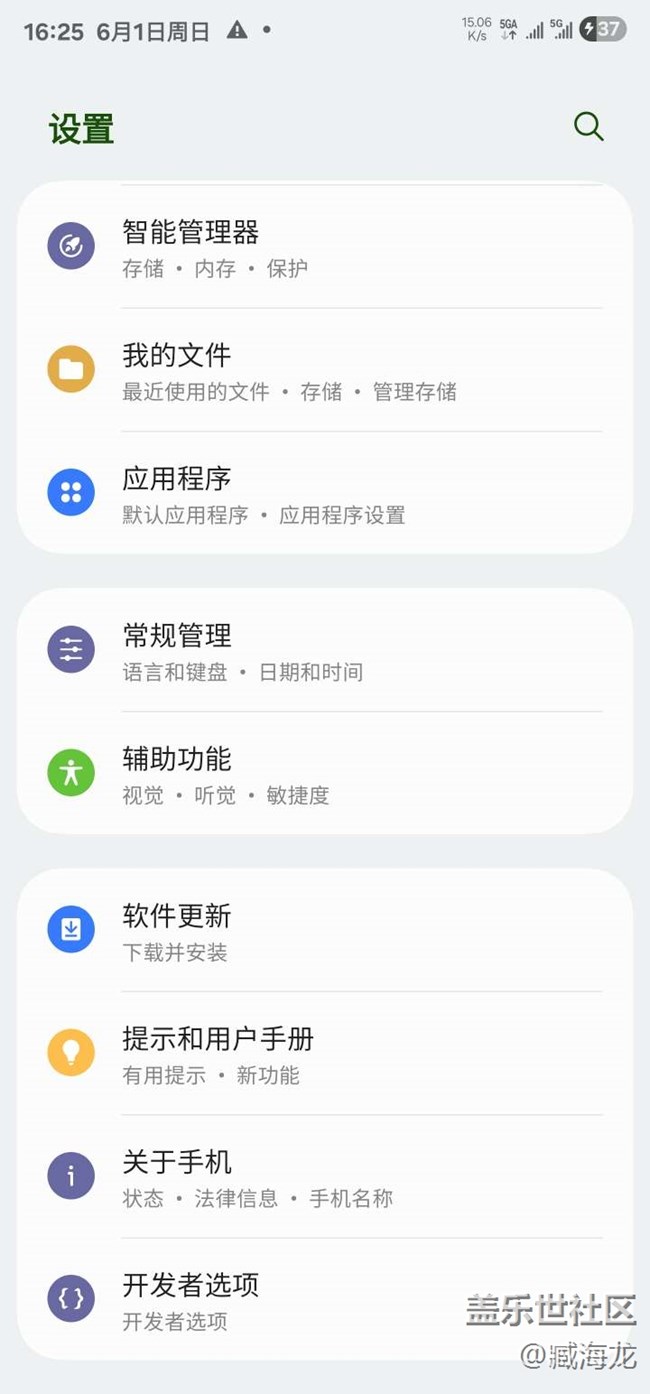
Task: View 关于手机 information
Action: [x=324, y=1177]
